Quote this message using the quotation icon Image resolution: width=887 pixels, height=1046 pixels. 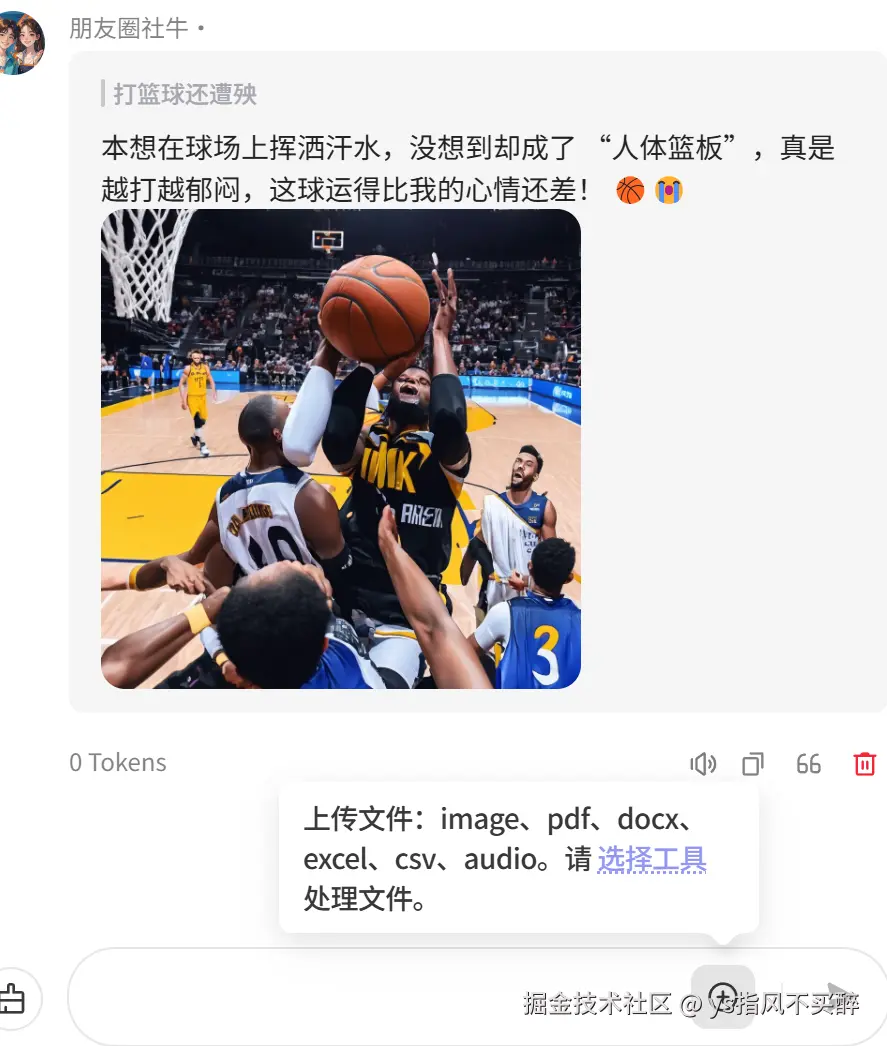[808, 764]
